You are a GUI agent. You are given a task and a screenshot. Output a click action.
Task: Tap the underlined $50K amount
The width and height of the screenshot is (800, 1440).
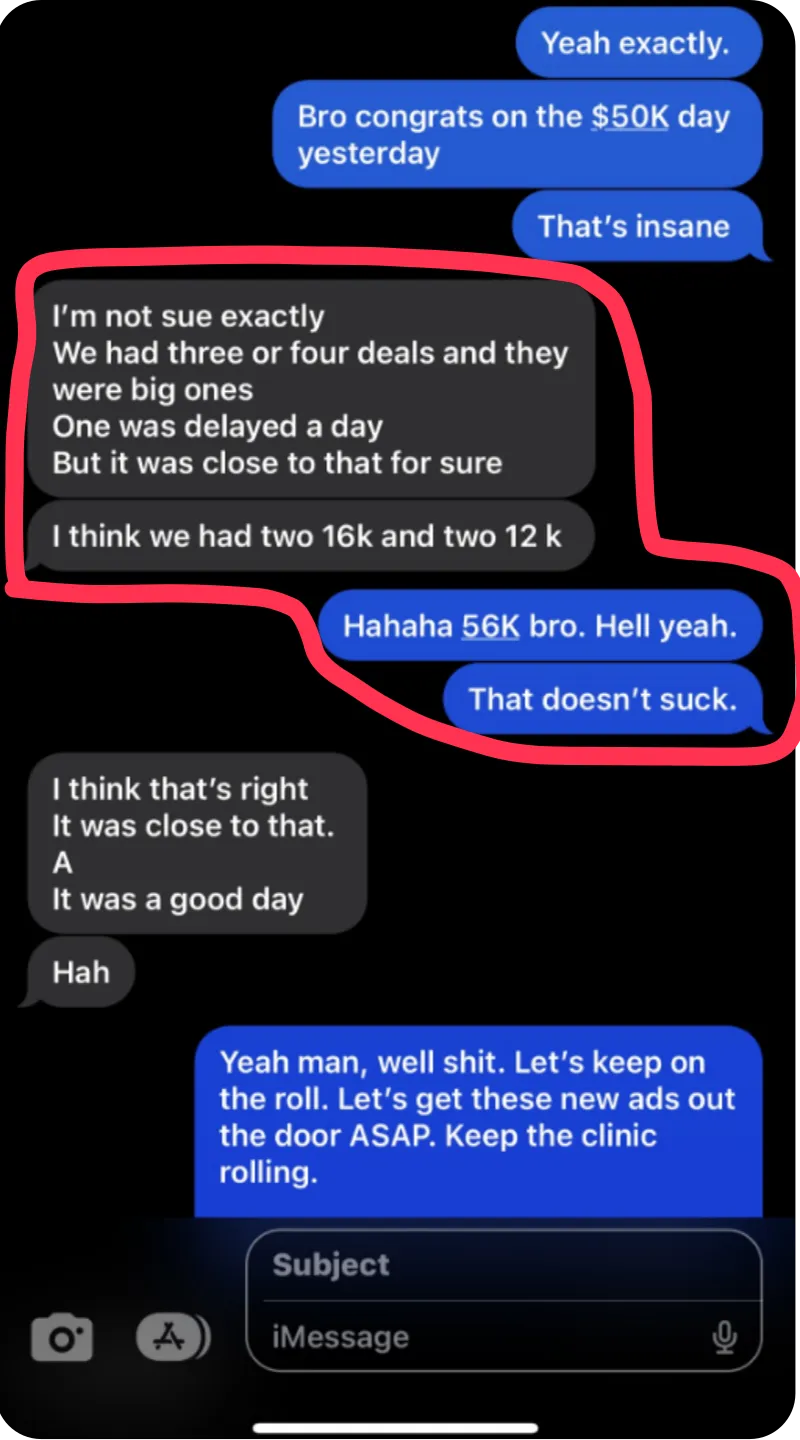630,117
